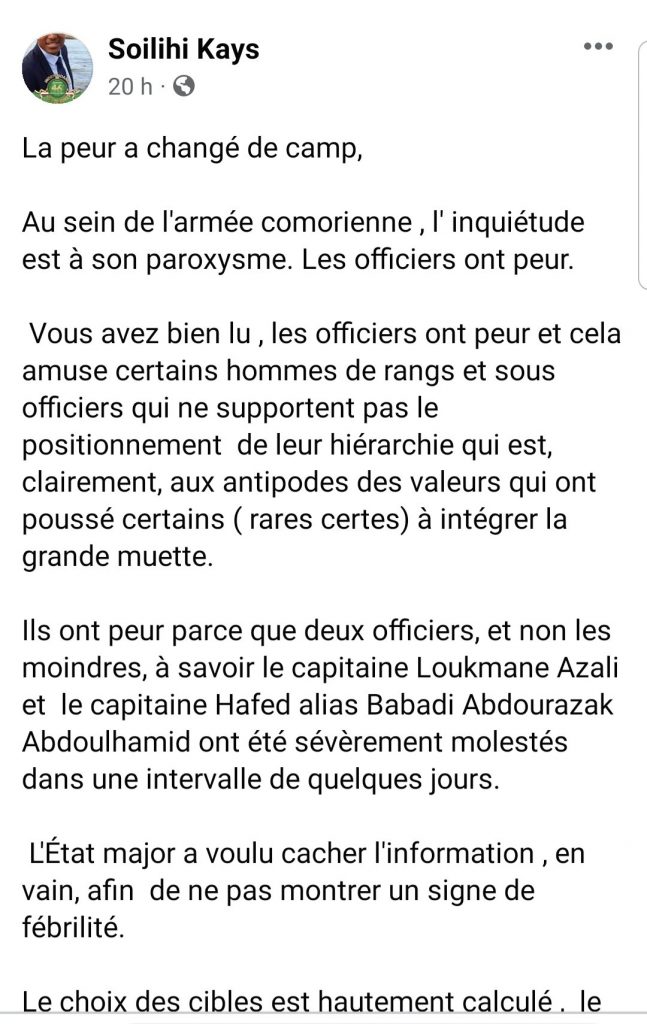Open the 20 h post timestamp
This screenshot has height=1024, width=647.
pyautogui.click(x=129, y=87)
